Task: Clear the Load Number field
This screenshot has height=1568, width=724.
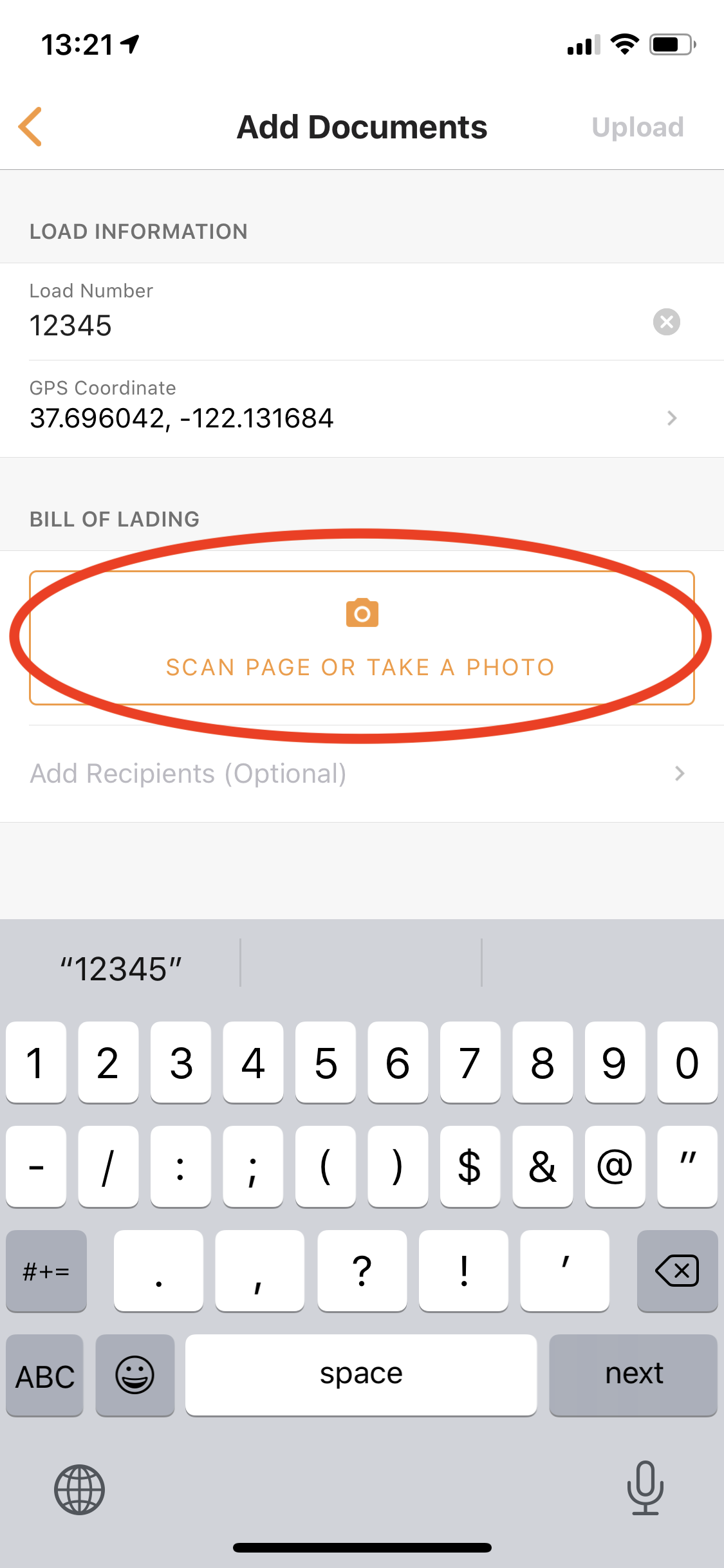Action: coord(666,322)
